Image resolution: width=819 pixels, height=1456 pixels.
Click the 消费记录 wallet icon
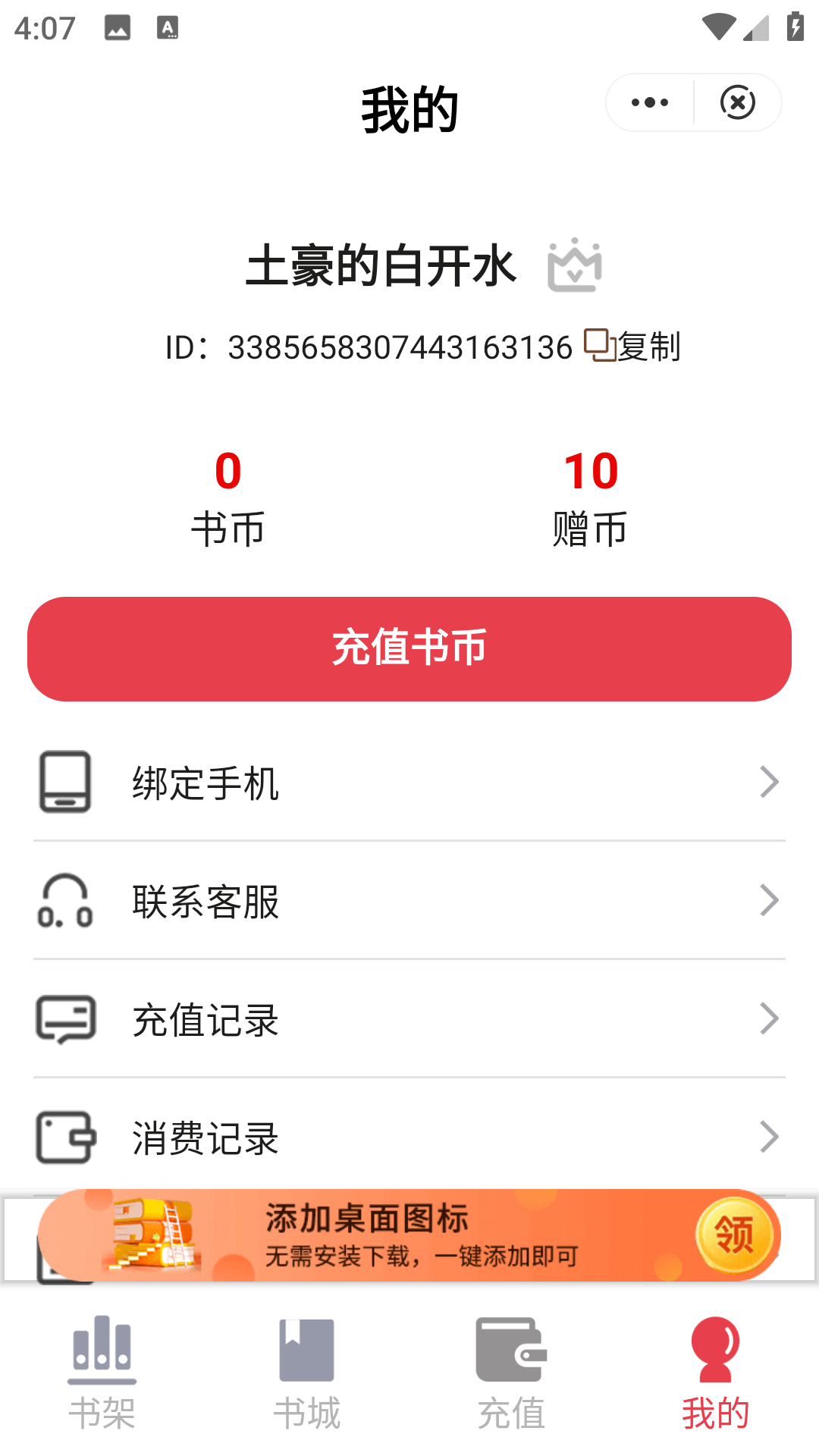pos(64,1137)
